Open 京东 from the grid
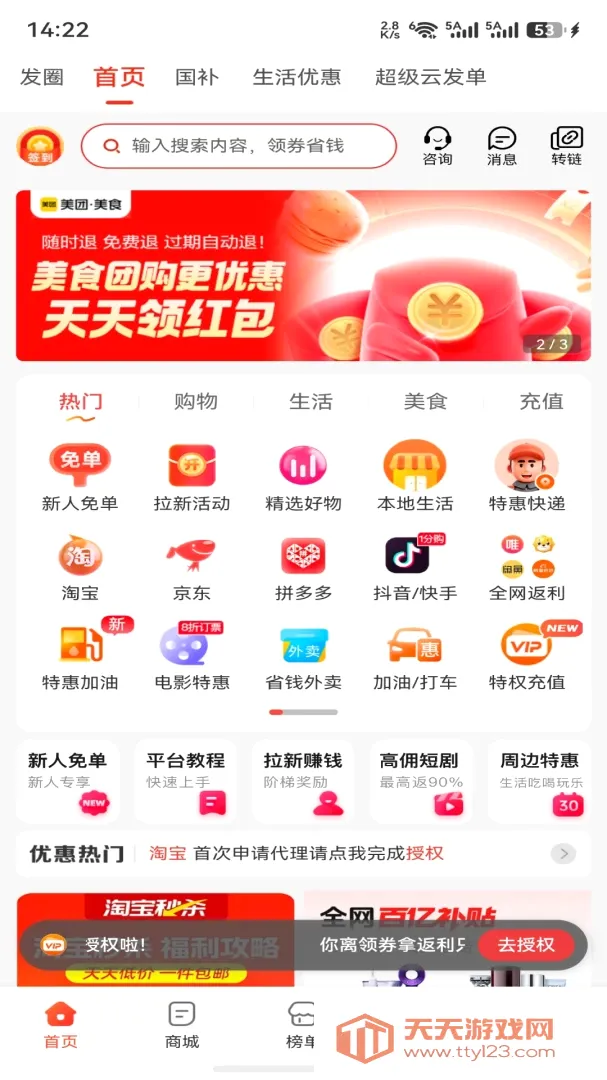The image size is (607, 1080). [192, 568]
